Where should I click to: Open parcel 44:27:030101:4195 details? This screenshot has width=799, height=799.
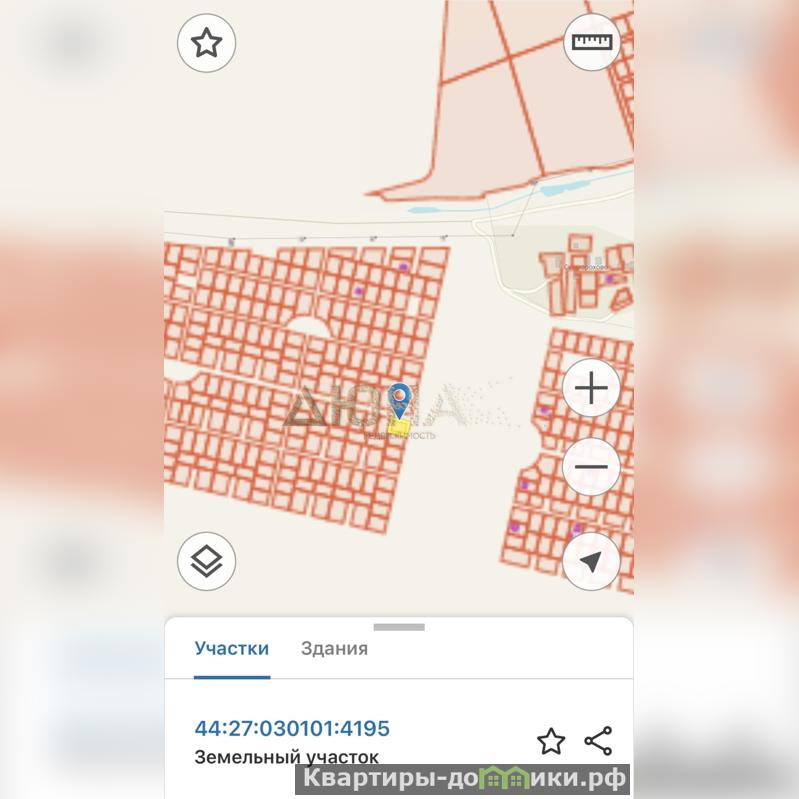(x=292, y=728)
